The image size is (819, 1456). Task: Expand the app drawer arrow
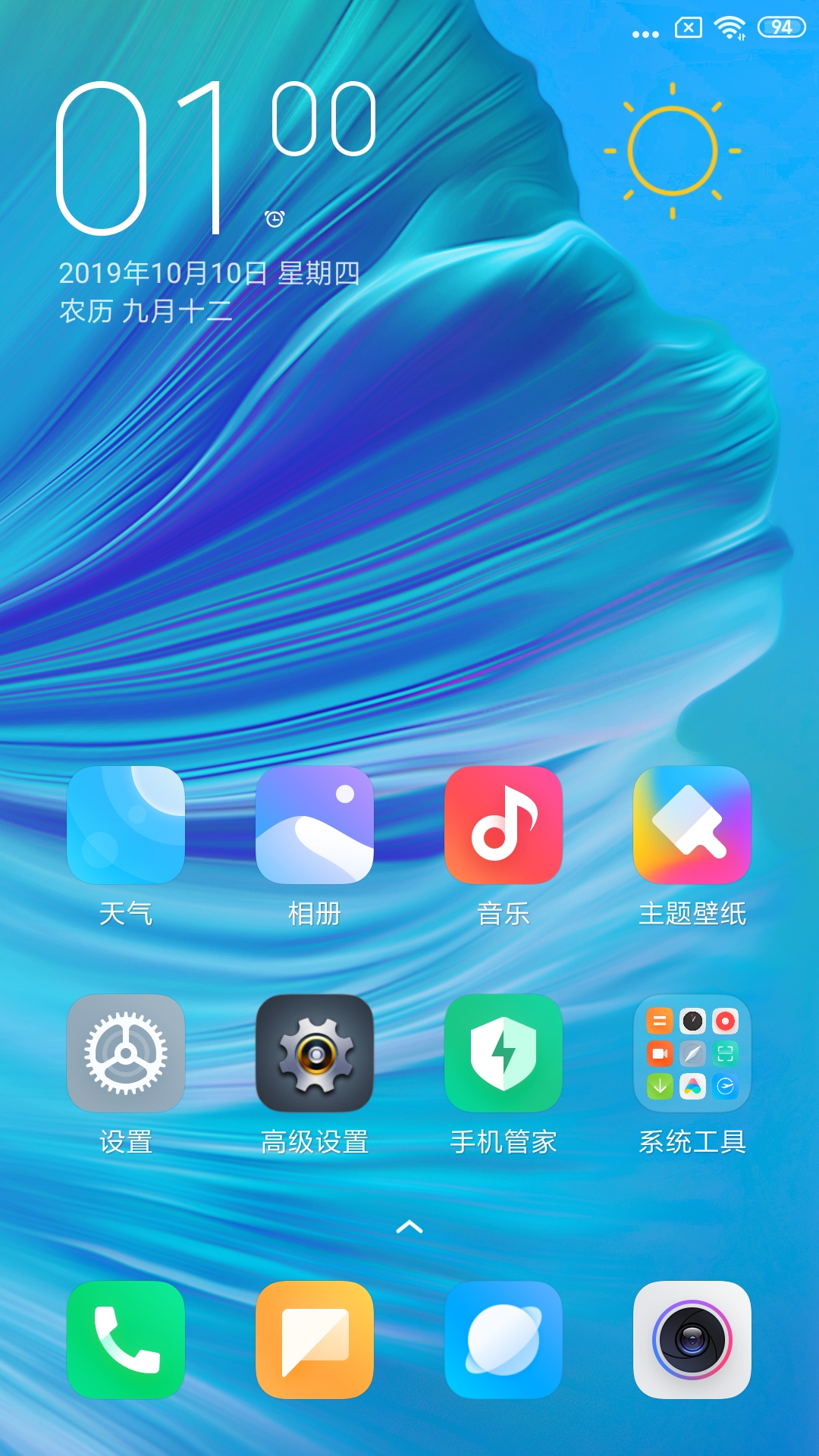click(409, 1226)
